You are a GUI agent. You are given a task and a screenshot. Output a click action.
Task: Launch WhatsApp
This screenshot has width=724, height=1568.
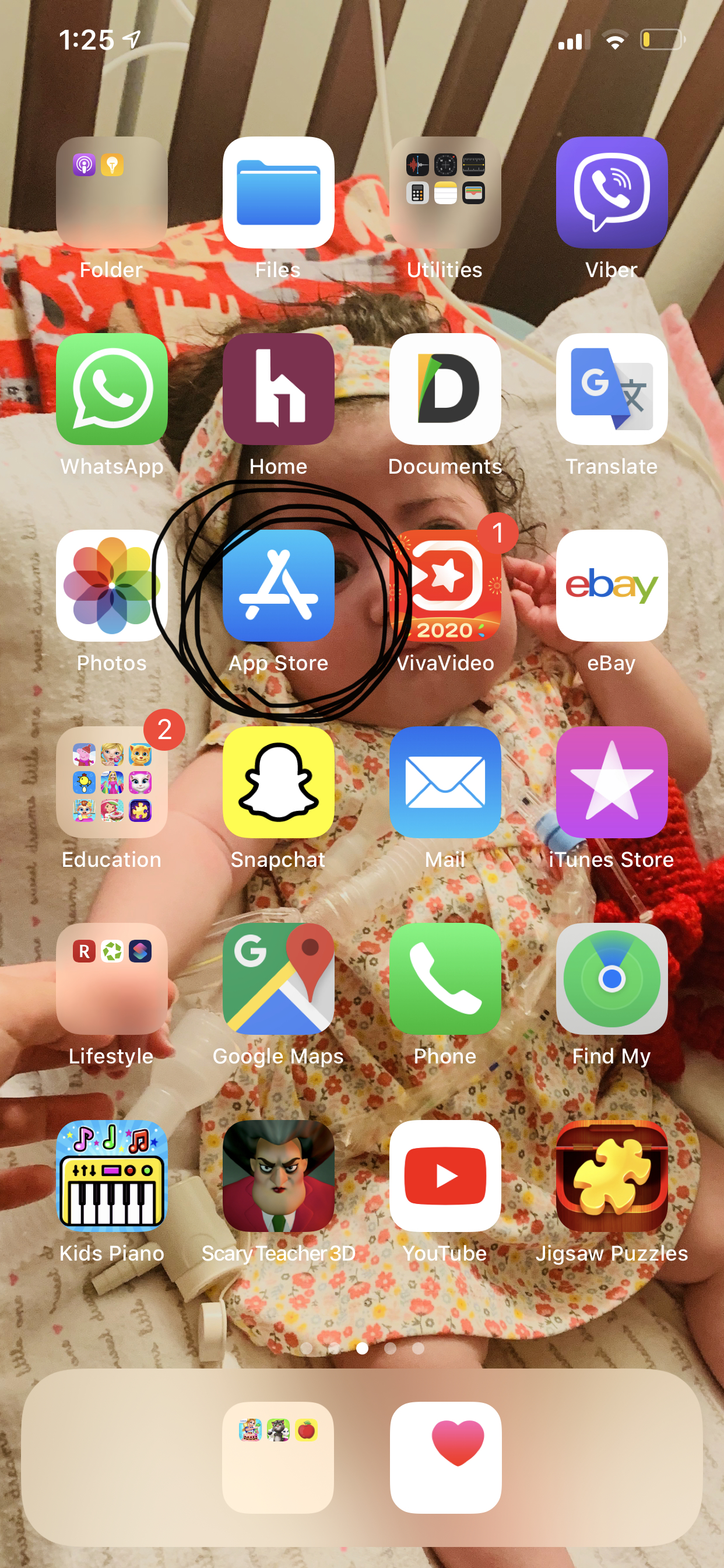pos(112,389)
